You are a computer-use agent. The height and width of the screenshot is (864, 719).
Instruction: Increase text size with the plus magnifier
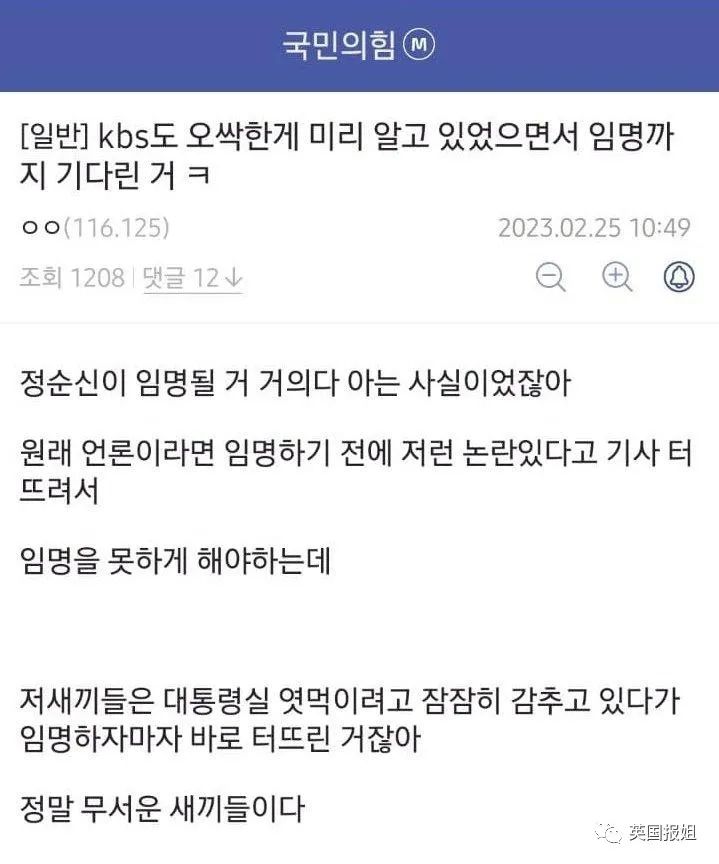(617, 277)
